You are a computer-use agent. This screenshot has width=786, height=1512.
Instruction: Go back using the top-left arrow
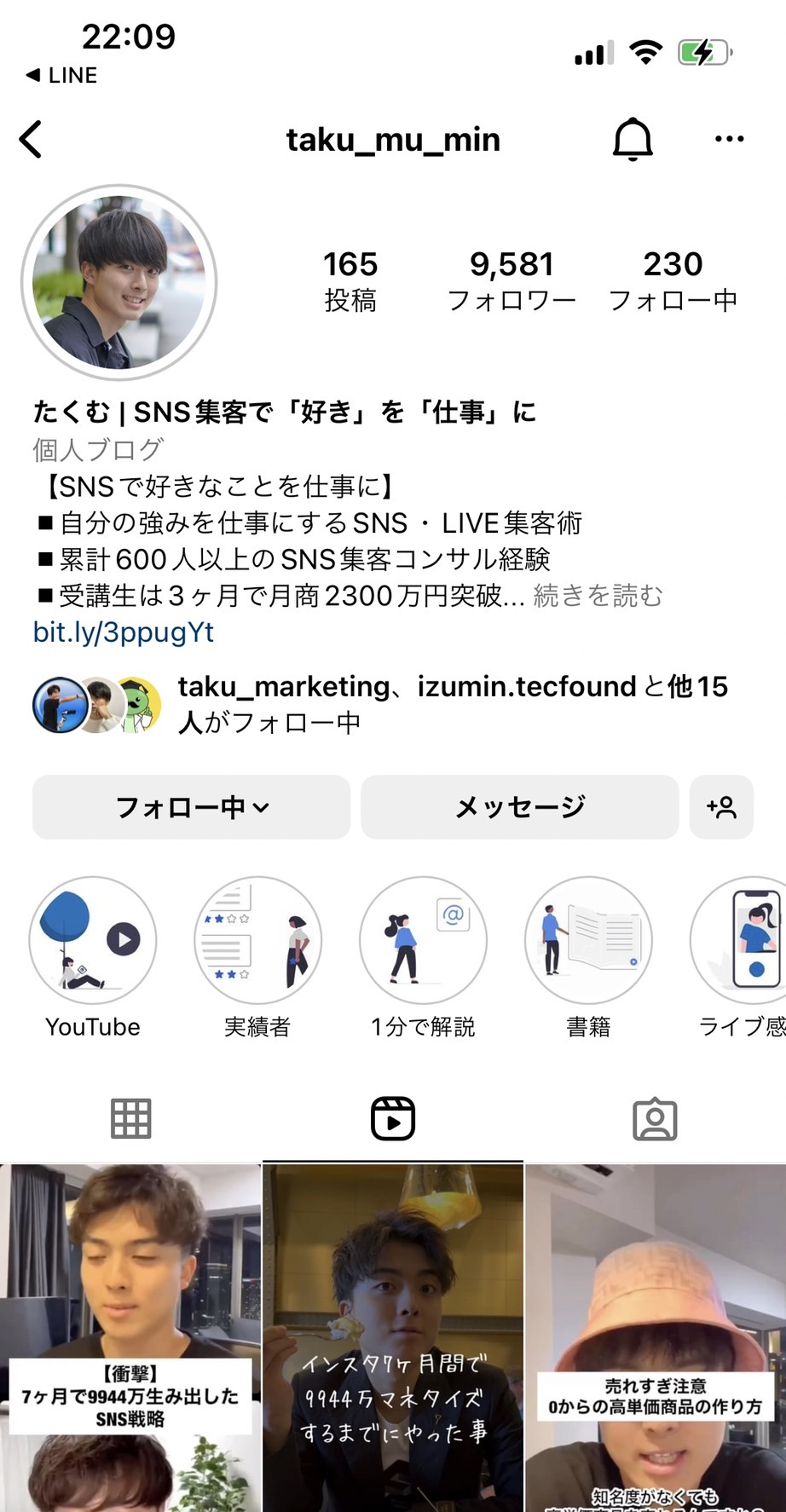pos(32,139)
